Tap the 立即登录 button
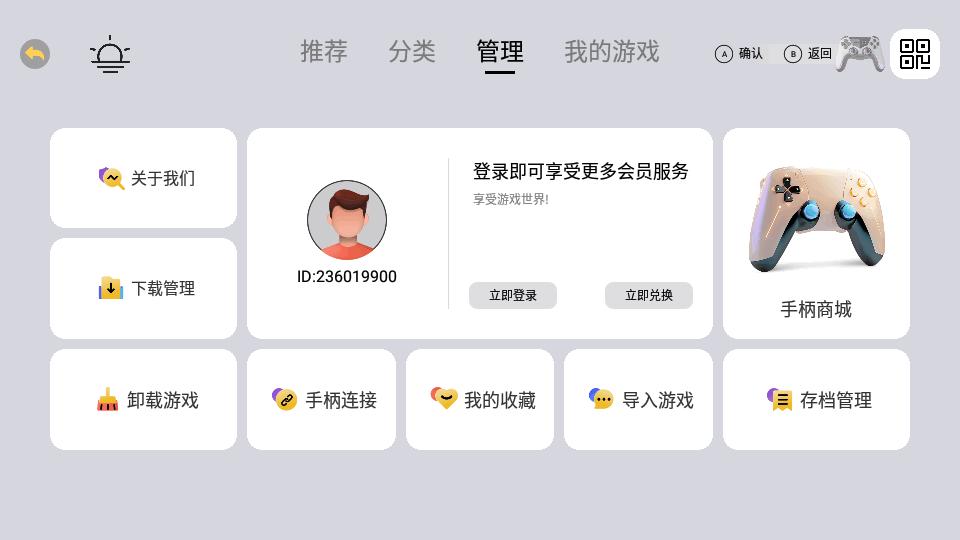The height and width of the screenshot is (540, 960). coord(513,295)
